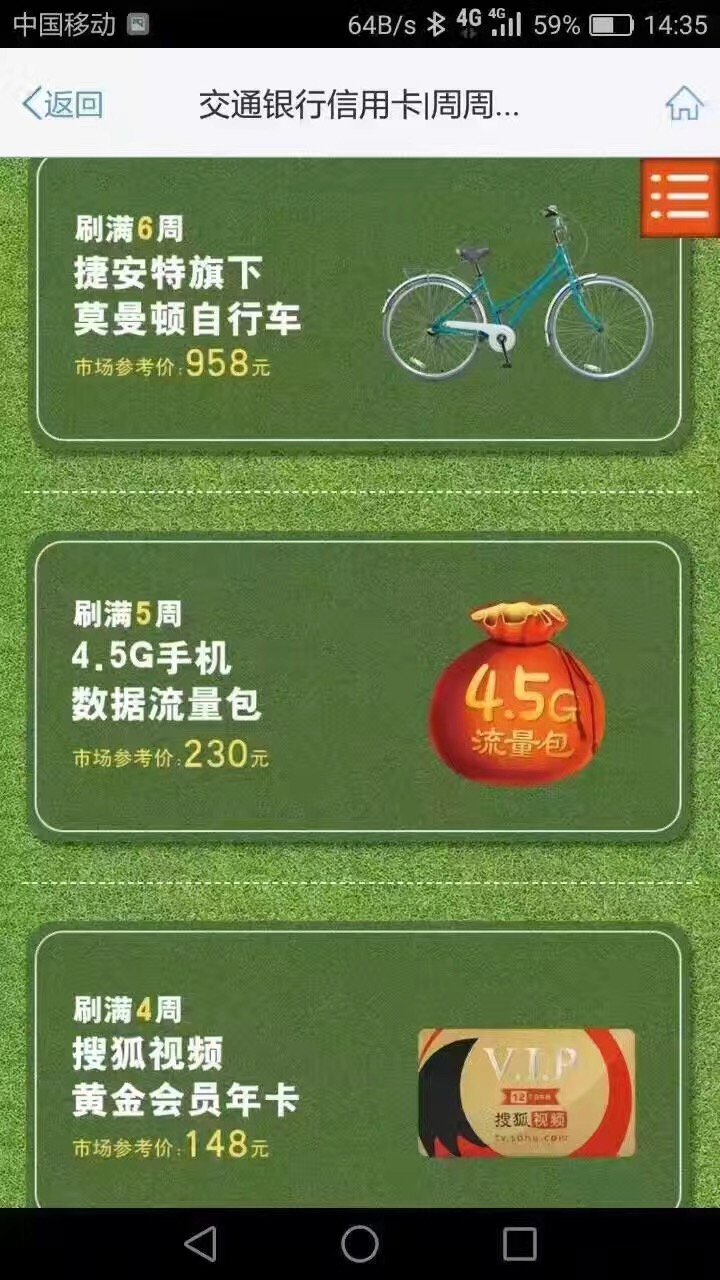The width and height of the screenshot is (720, 1280).
Task: Go back with the 返回 button
Action: [62, 104]
